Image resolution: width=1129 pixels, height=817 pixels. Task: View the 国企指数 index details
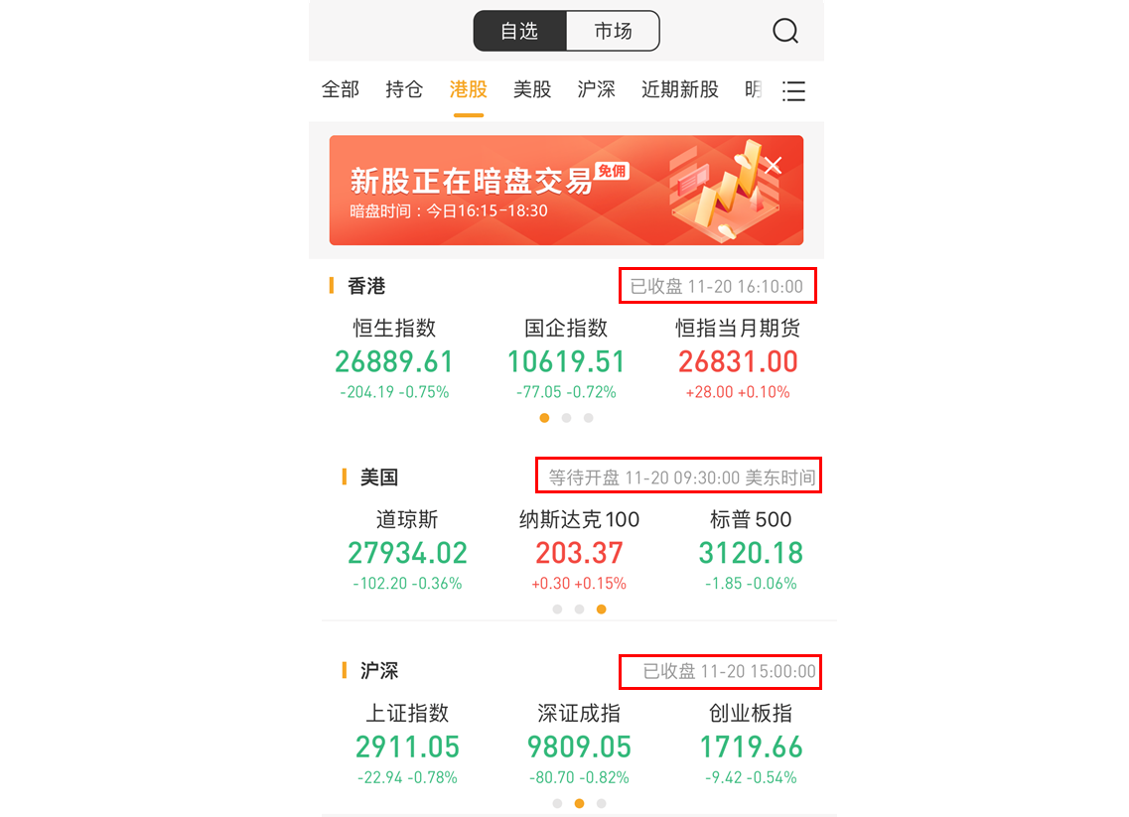tap(566, 359)
